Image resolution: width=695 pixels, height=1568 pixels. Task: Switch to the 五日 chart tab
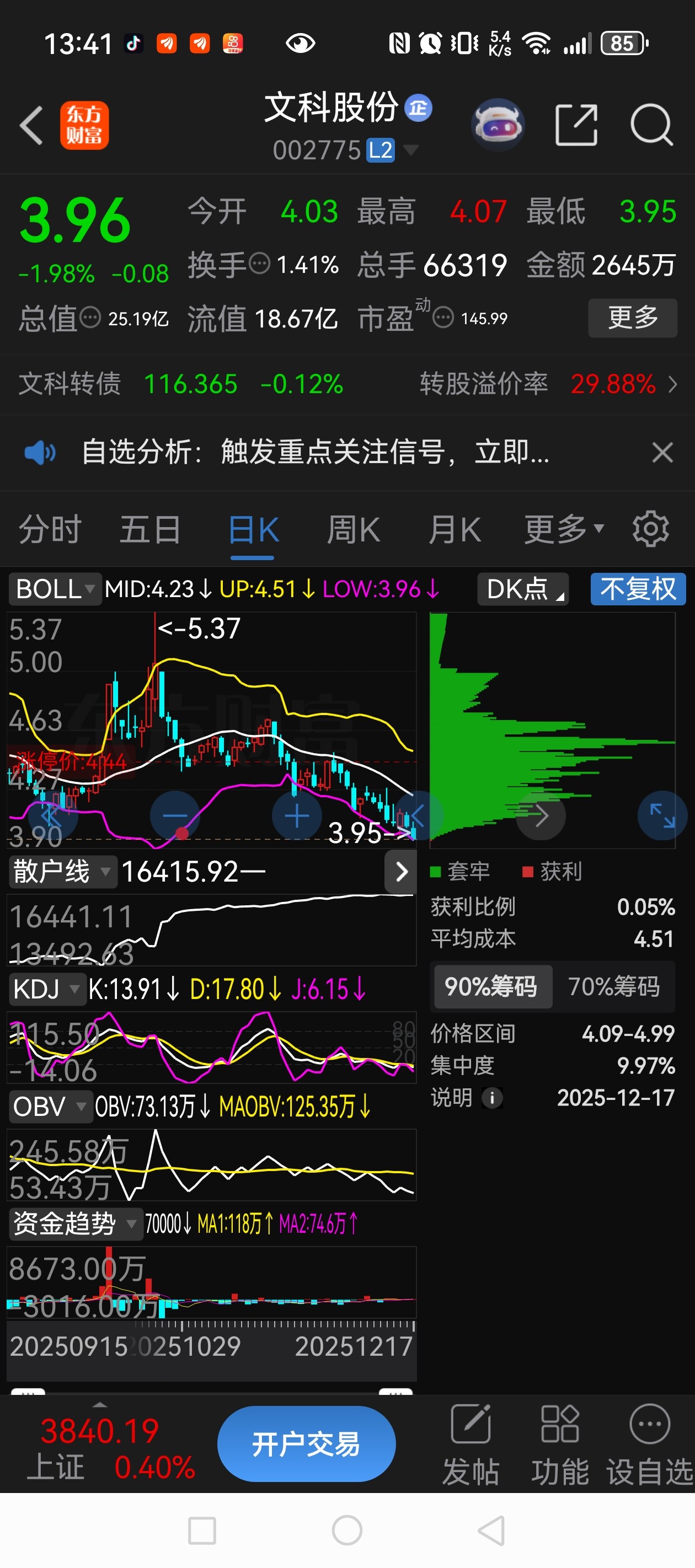click(150, 530)
